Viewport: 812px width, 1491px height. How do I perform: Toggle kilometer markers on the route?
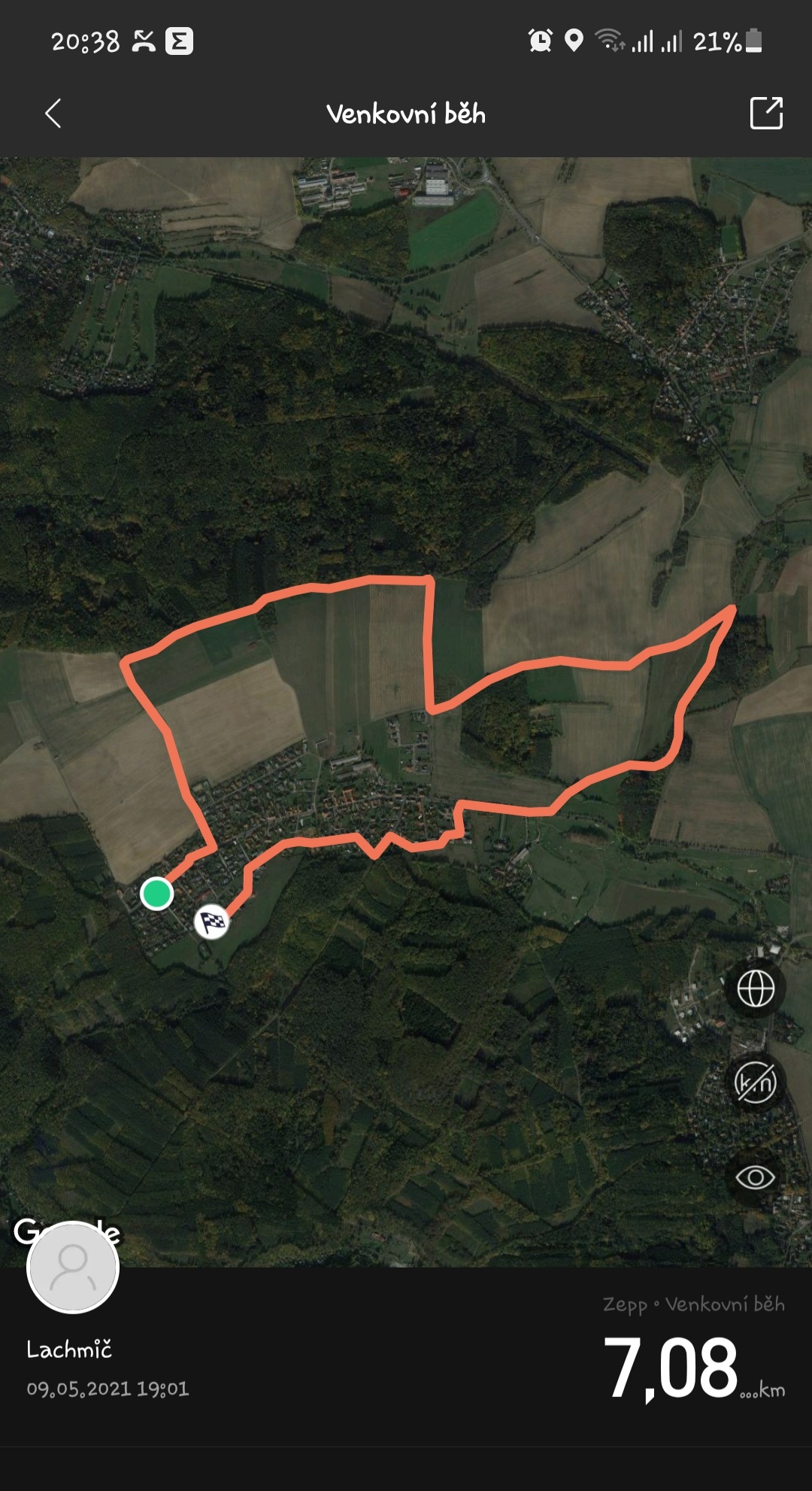(x=756, y=1083)
